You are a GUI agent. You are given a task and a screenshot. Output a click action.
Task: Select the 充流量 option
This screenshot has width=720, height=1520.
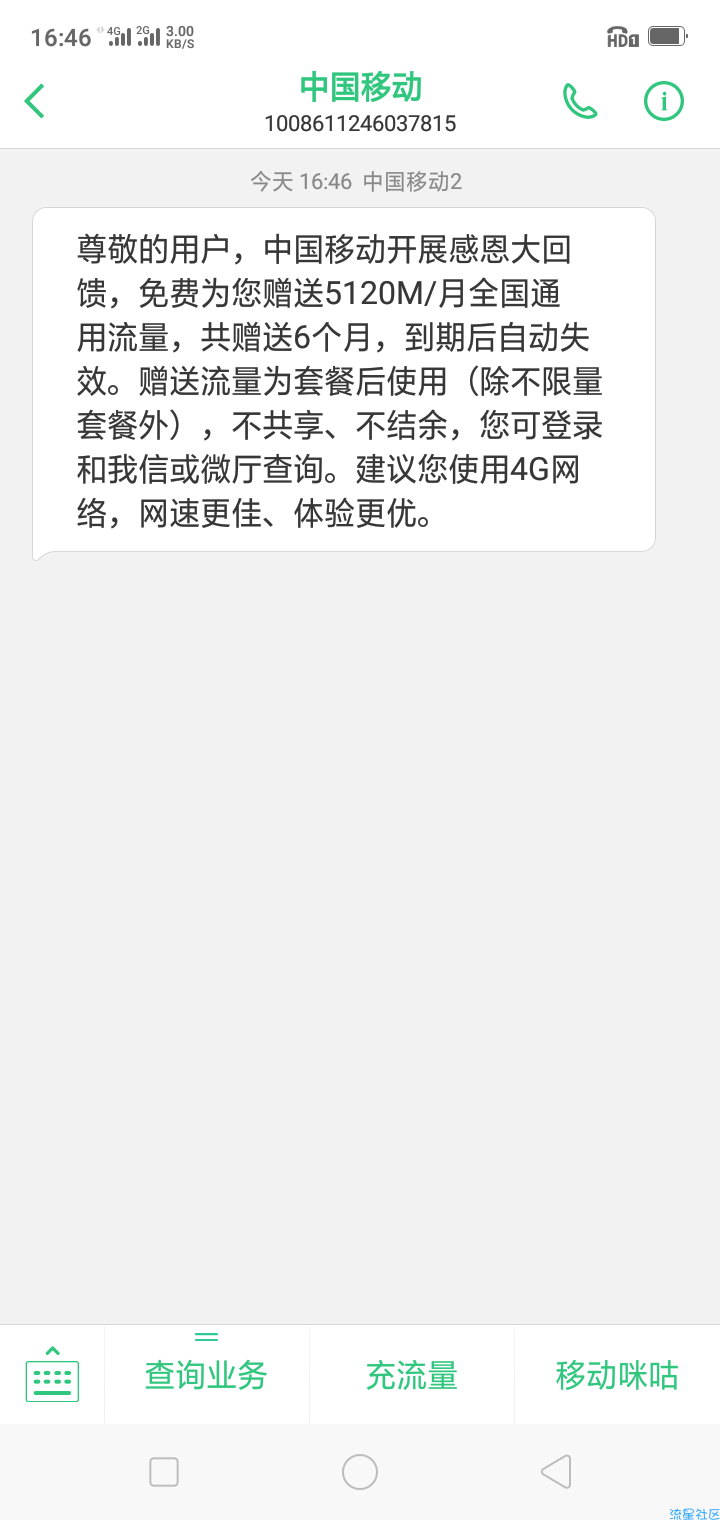(411, 1375)
